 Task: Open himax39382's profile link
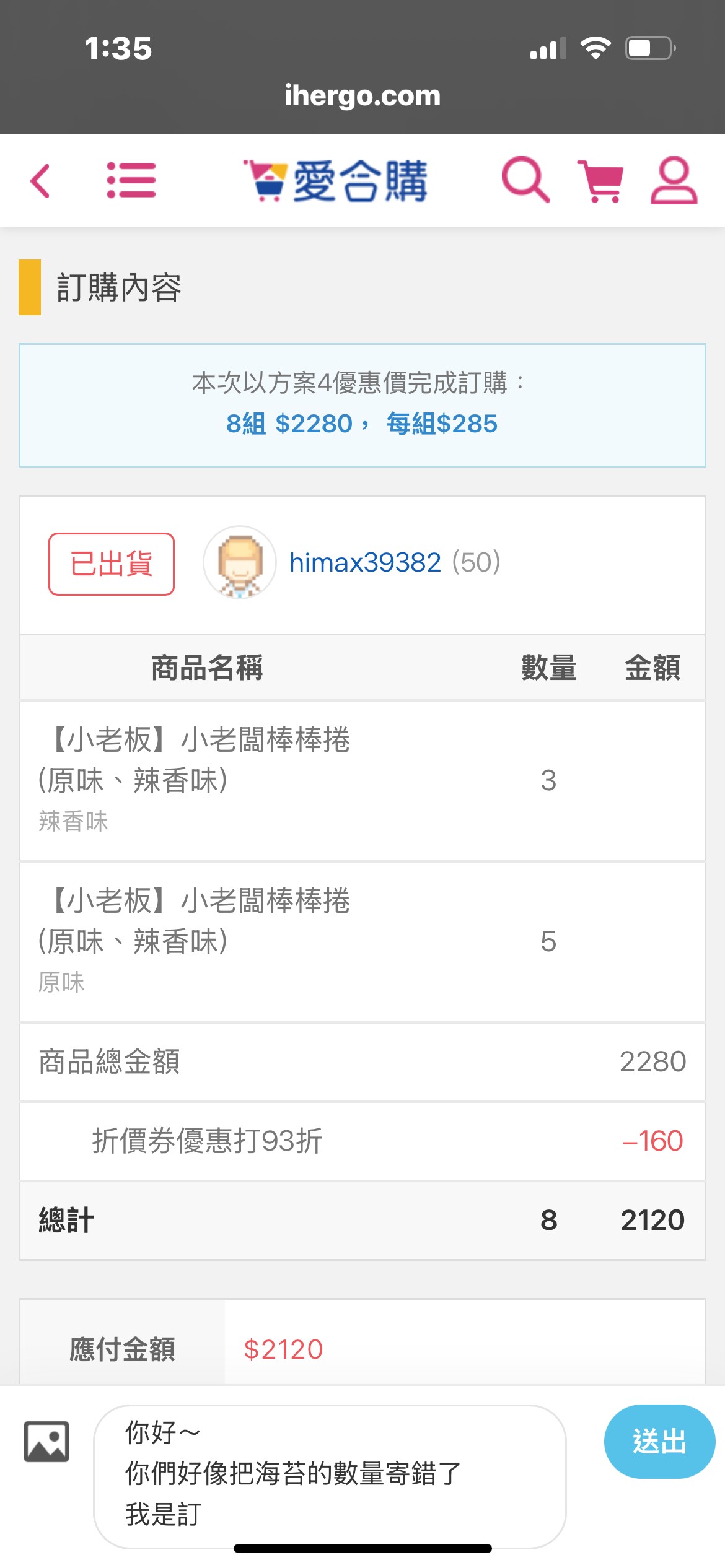pyautogui.click(x=365, y=562)
